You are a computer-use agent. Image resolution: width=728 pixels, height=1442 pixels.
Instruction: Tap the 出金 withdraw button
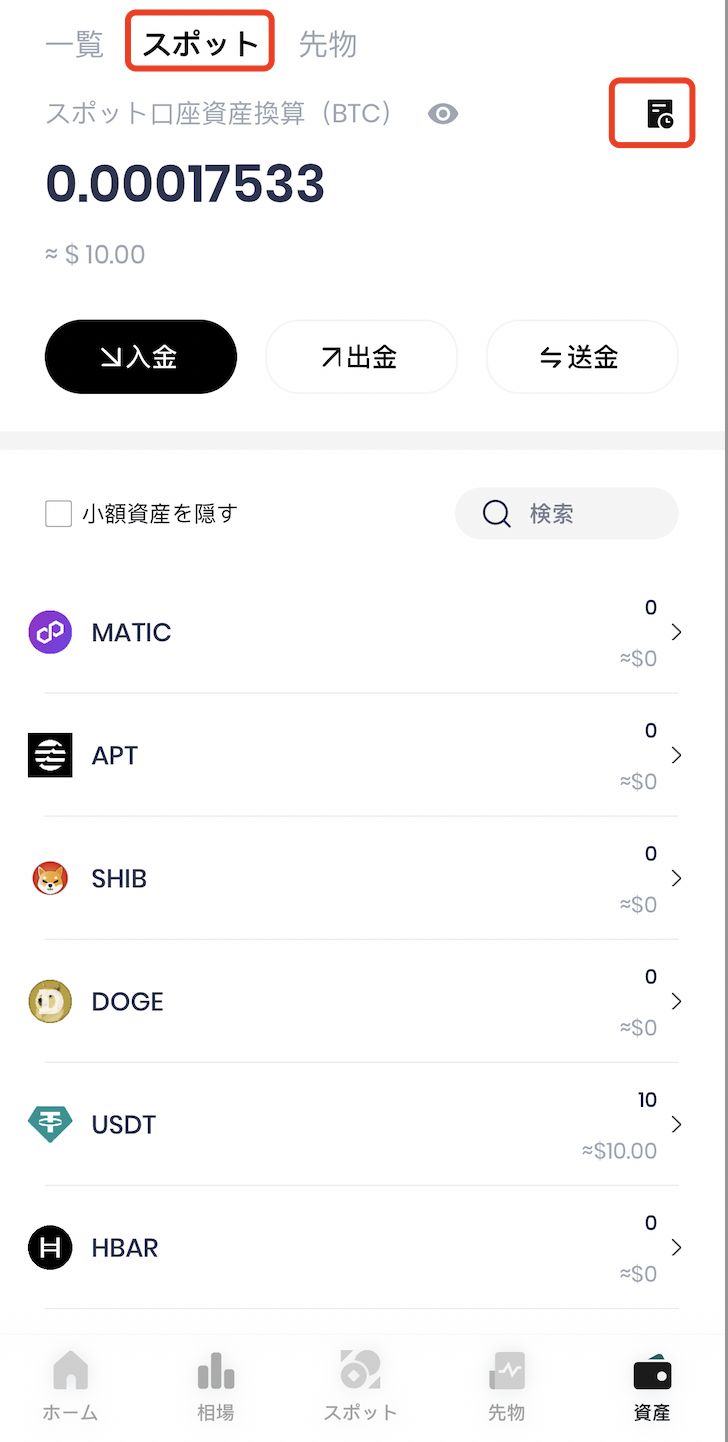pos(361,357)
